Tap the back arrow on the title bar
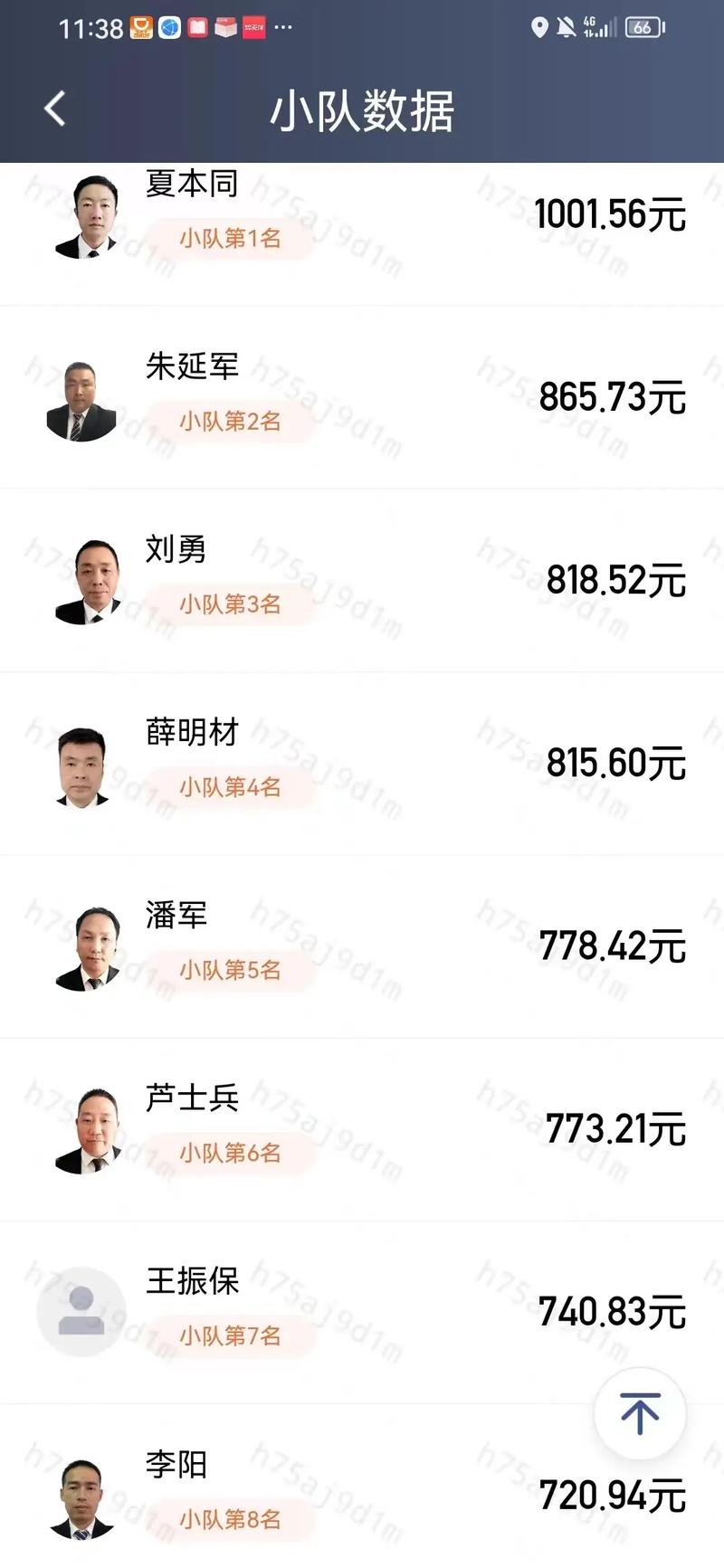 coord(54,107)
